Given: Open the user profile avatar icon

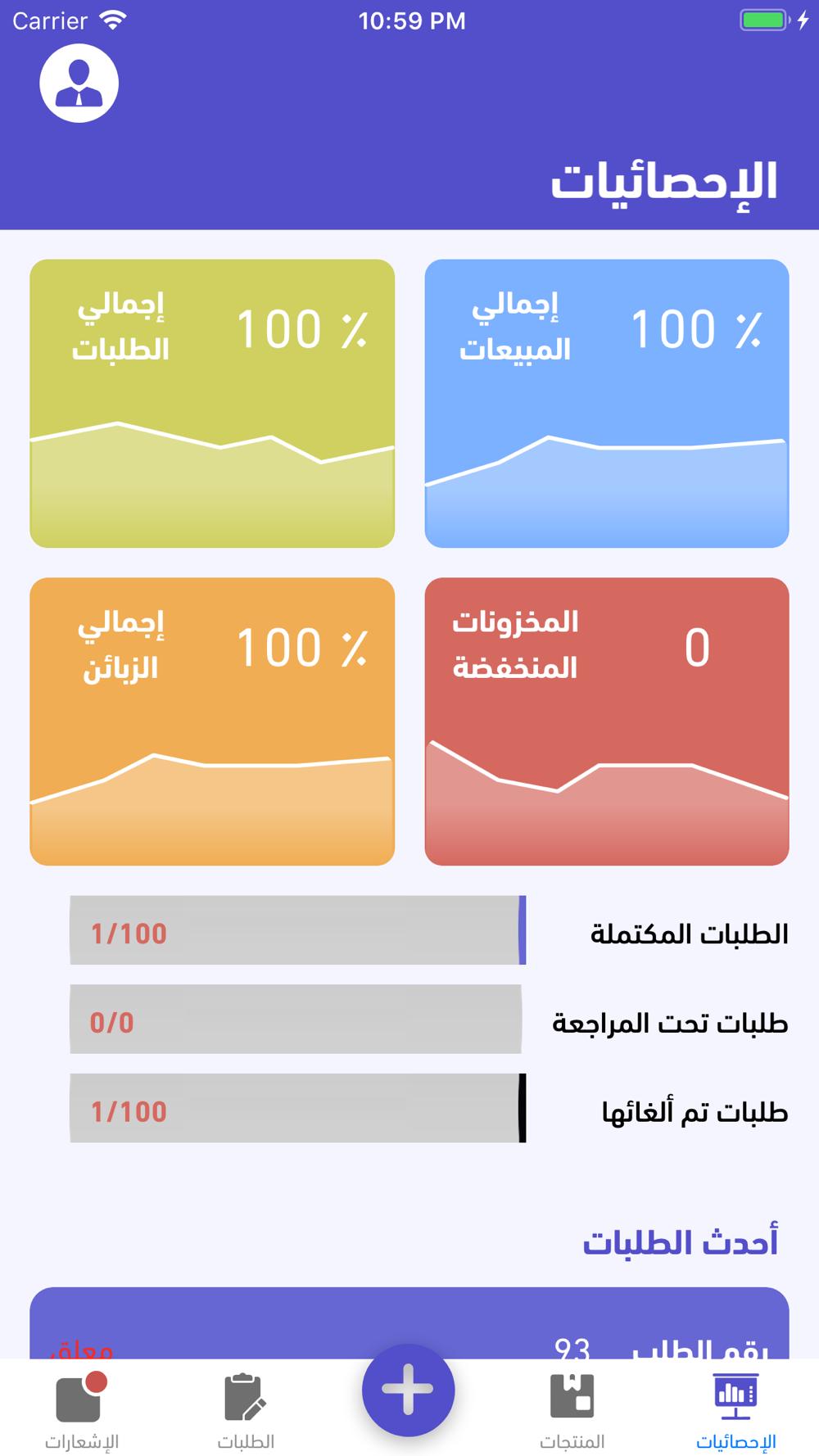Looking at the screenshot, I should [79, 84].
